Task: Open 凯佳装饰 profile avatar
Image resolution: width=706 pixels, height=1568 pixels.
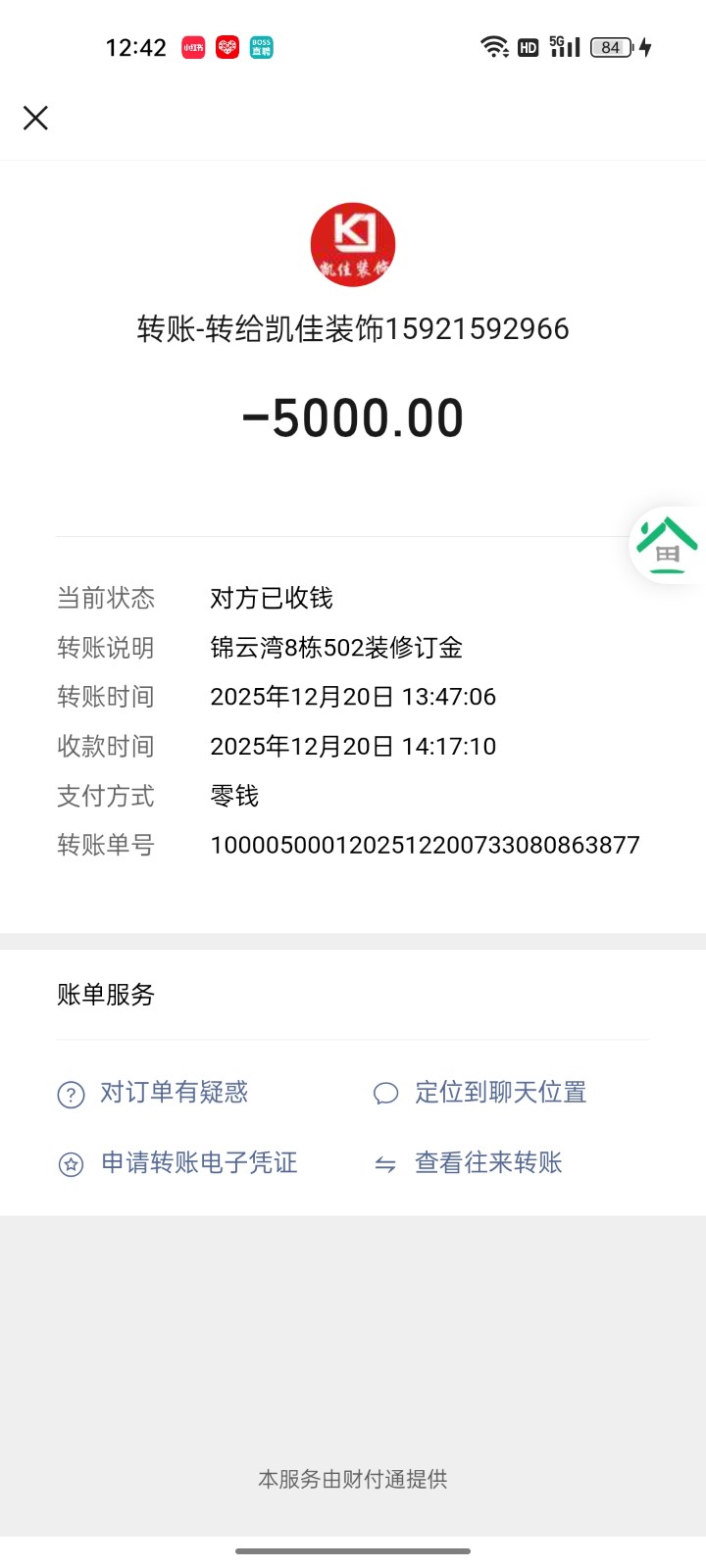Action: pyautogui.click(x=353, y=245)
